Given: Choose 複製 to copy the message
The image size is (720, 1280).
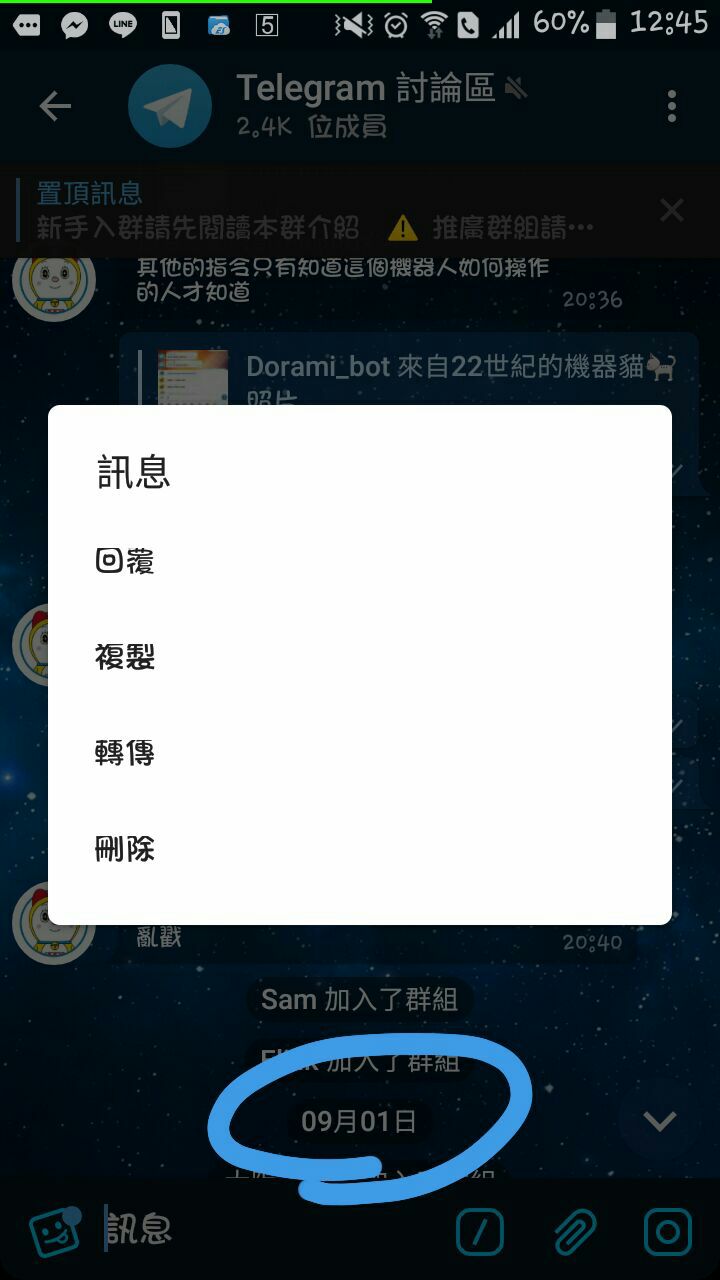Looking at the screenshot, I should point(125,657).
